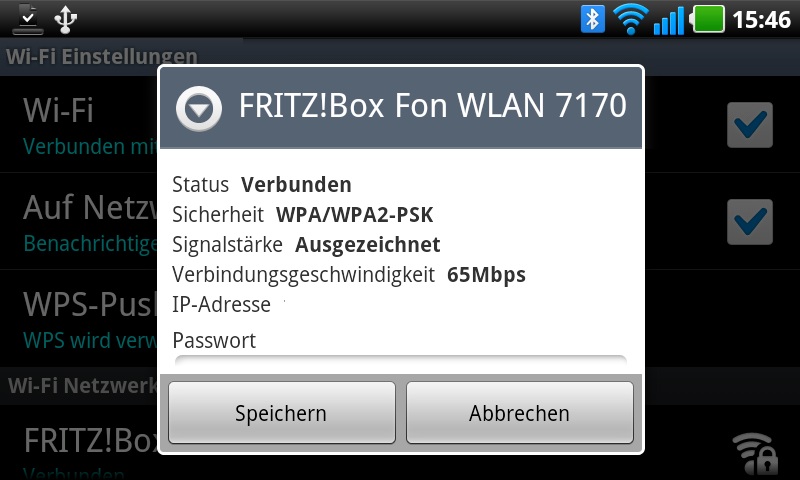The image size is (800, 480).
Task: Focus the Passwort input field
Action: click(400, 363)
